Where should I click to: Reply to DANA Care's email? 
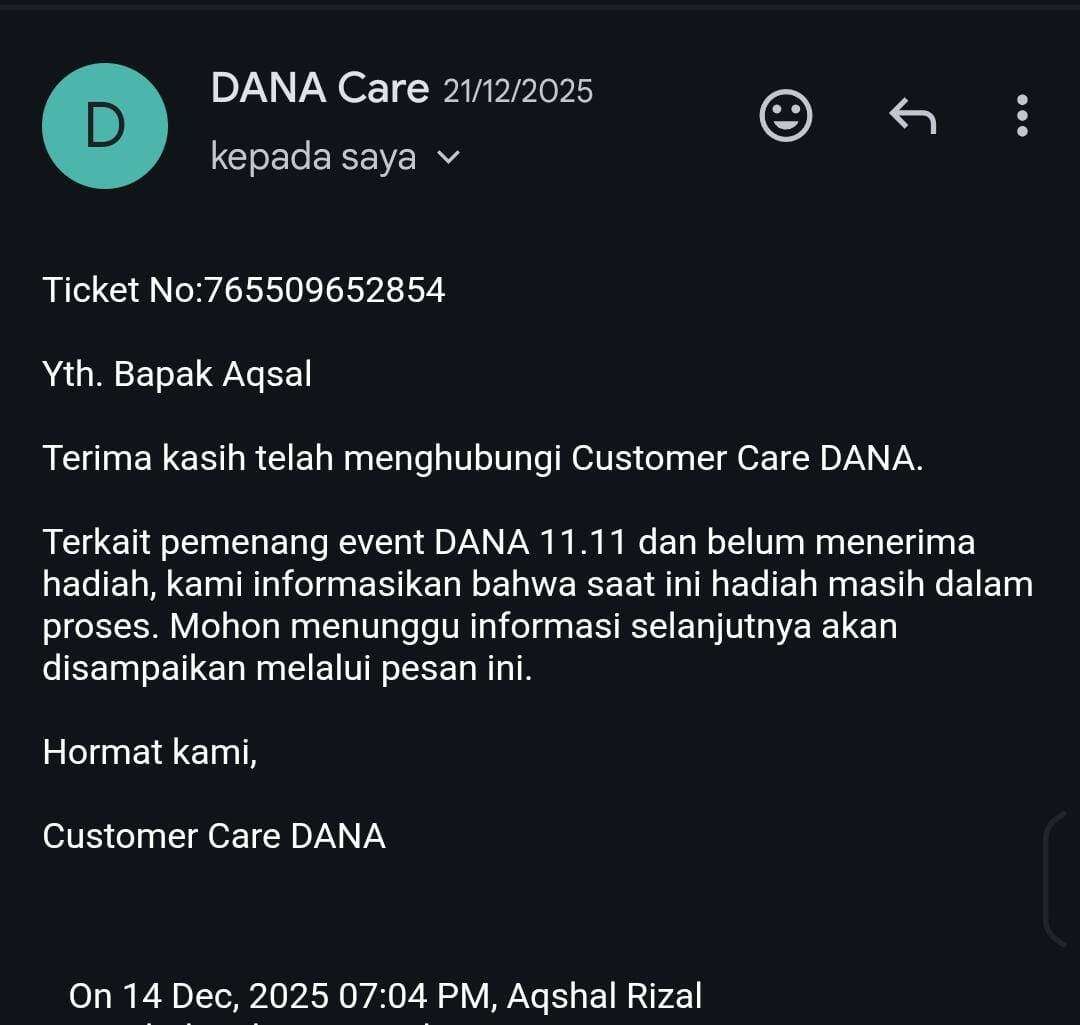[912, 116]
